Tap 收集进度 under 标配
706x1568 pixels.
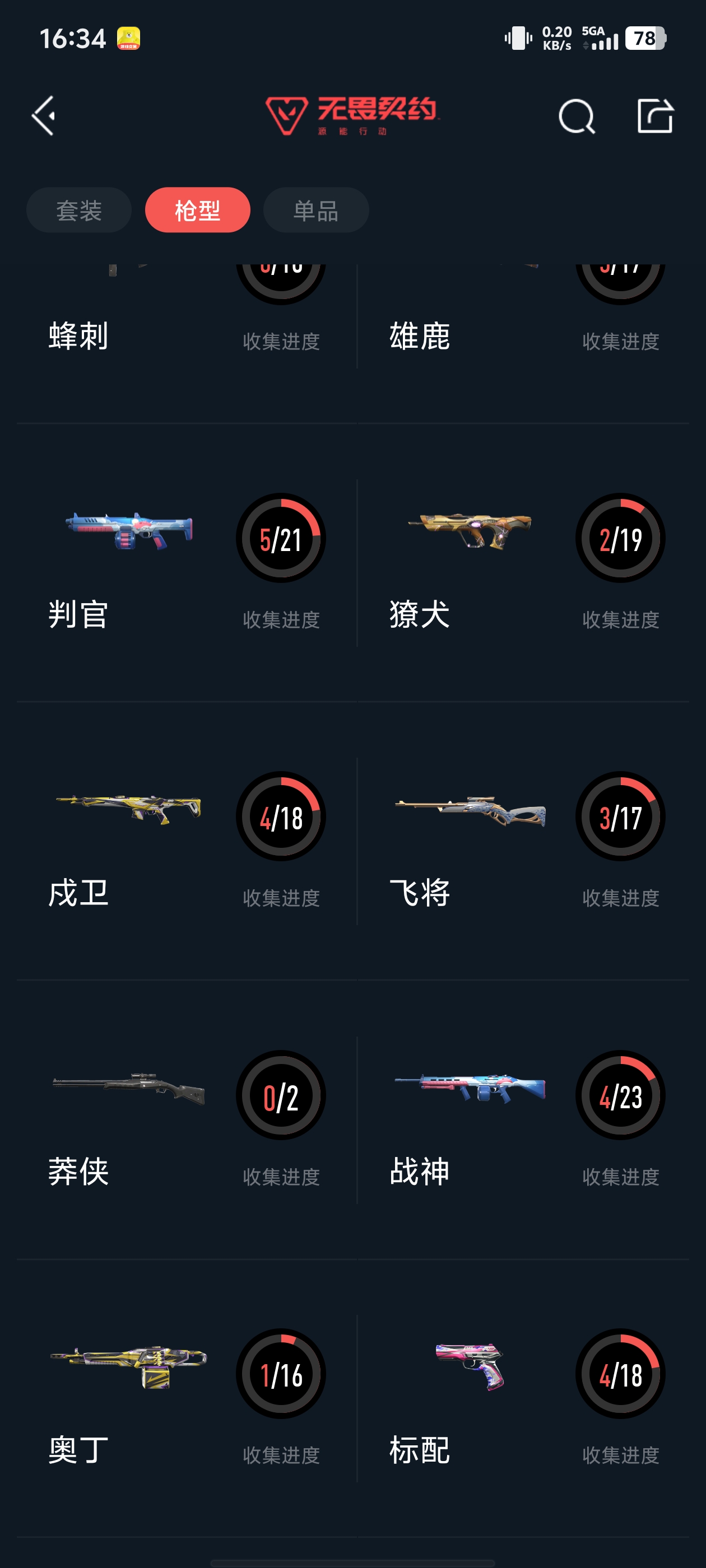(x=620, y=1455)
